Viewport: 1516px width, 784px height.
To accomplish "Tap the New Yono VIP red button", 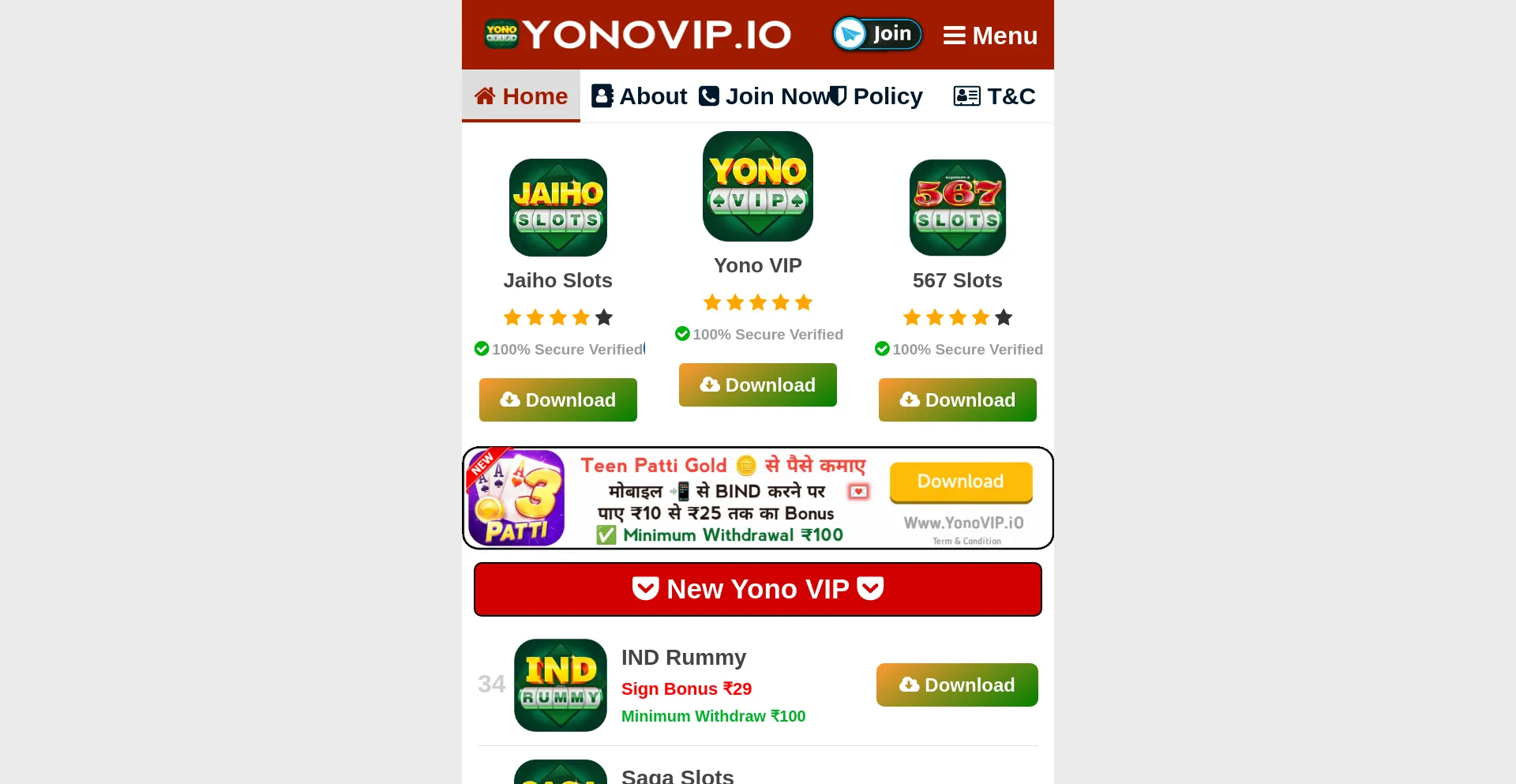I will click(757, 589).
